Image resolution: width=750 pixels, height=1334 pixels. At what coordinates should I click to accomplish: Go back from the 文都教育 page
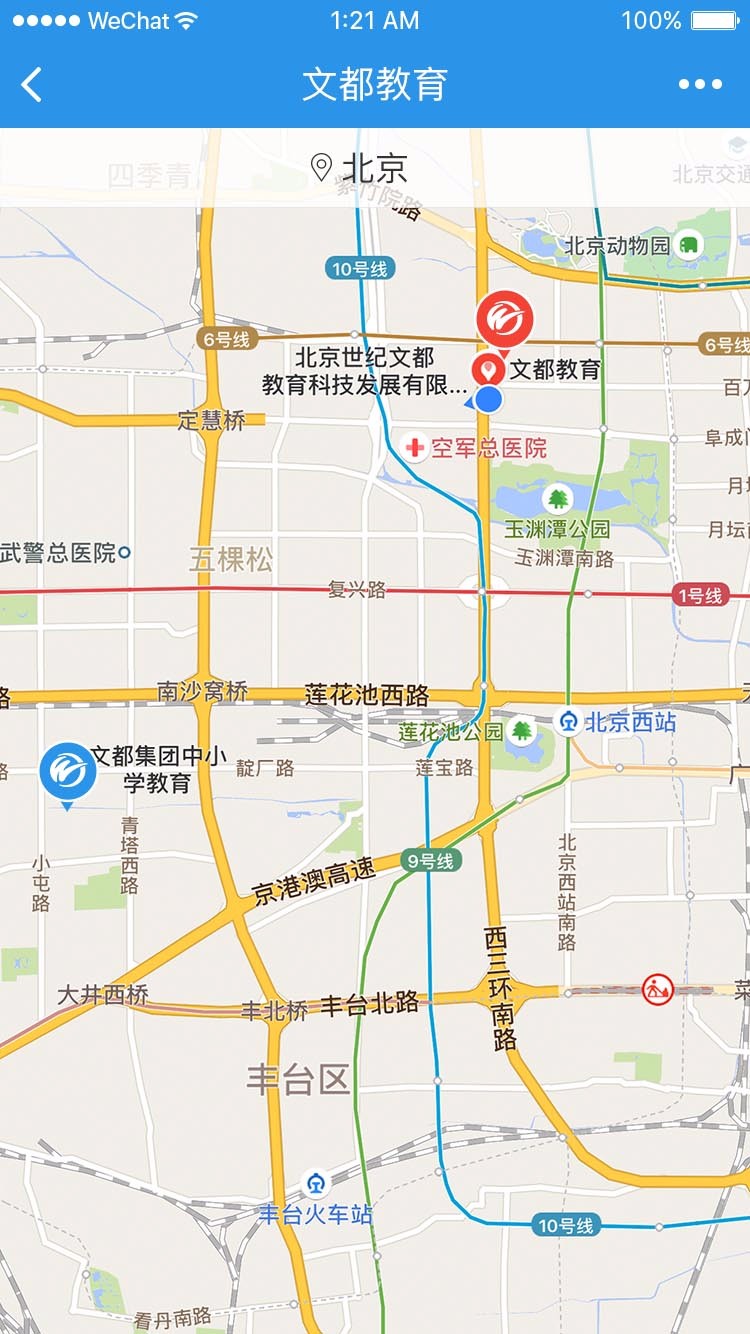pos(33,85)
